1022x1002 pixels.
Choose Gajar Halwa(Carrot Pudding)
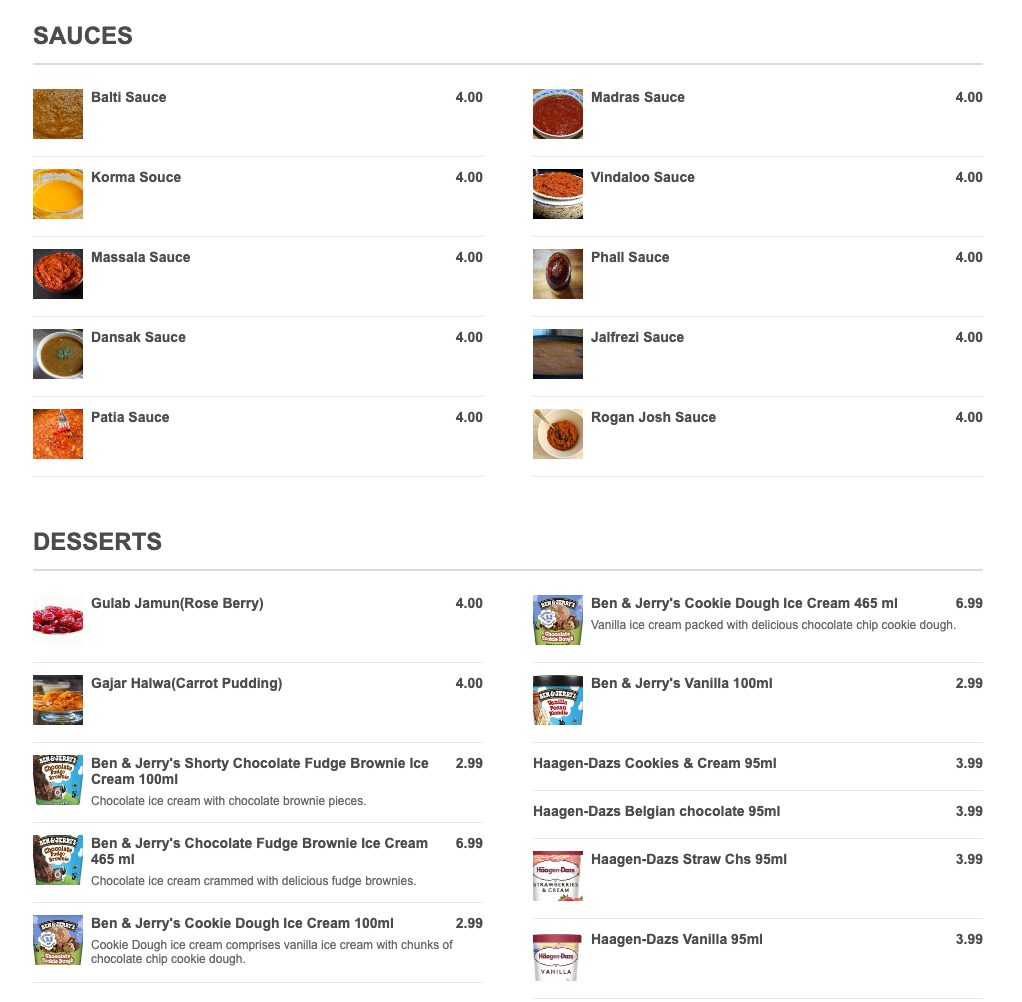coord(186,684)
